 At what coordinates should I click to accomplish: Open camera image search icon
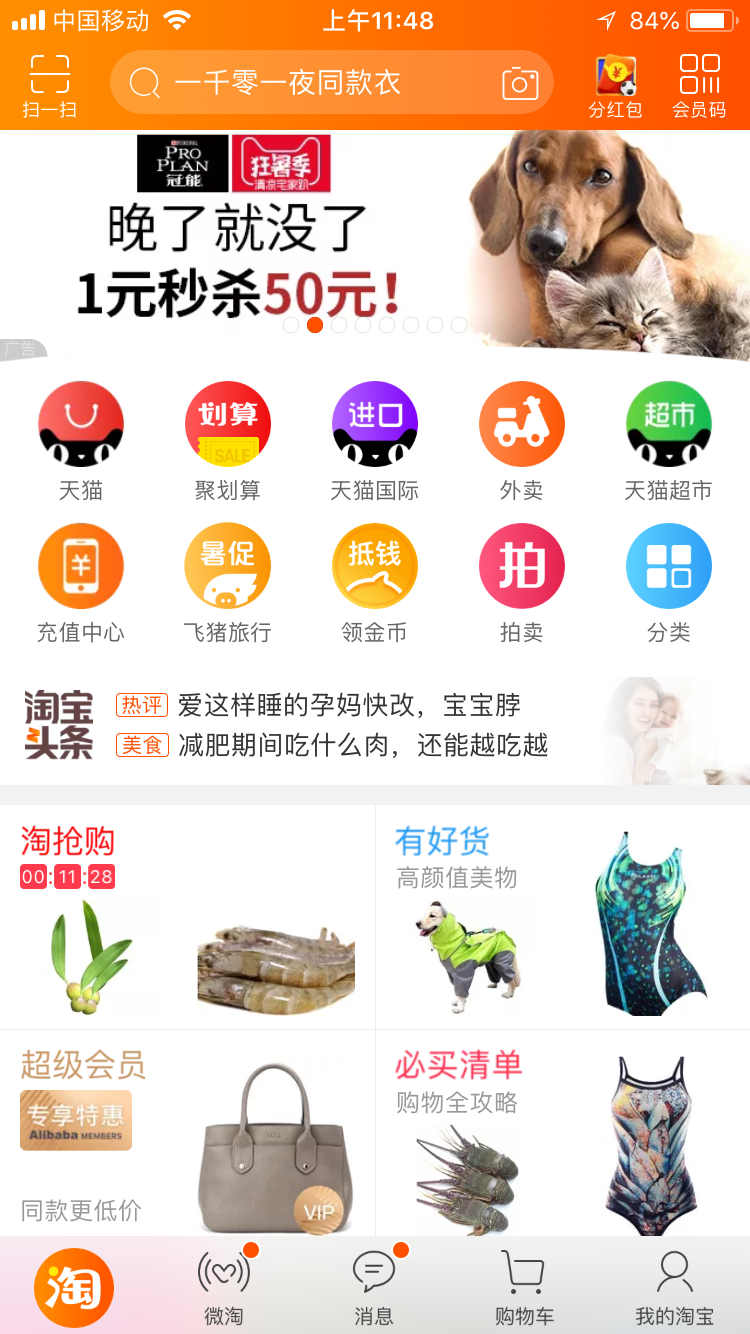pyautogui.click(x=520, y=83)
